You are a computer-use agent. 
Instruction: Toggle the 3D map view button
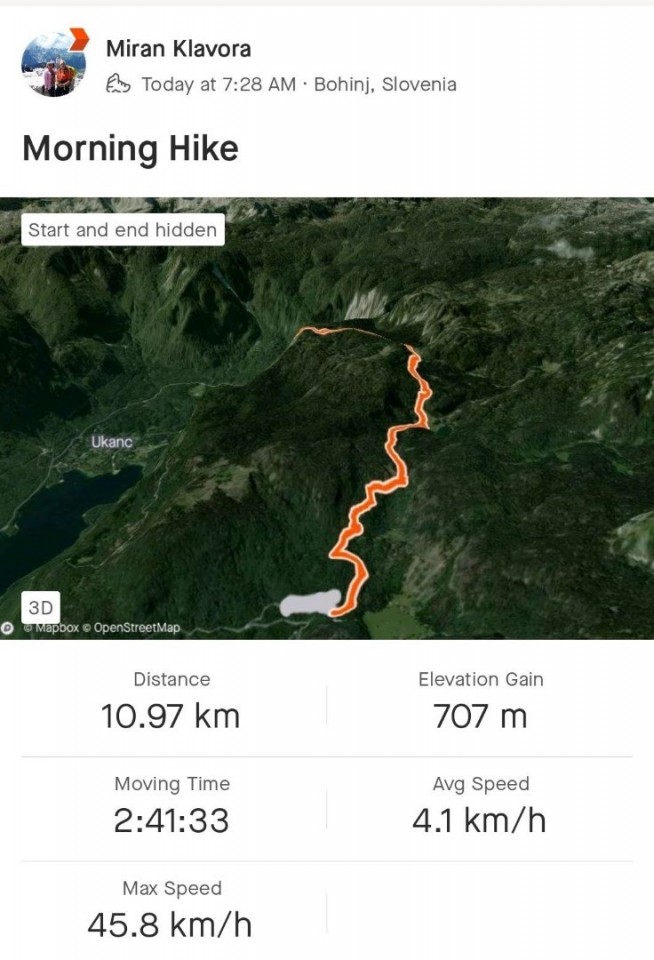pyautogui.click(x=41, y=608)
